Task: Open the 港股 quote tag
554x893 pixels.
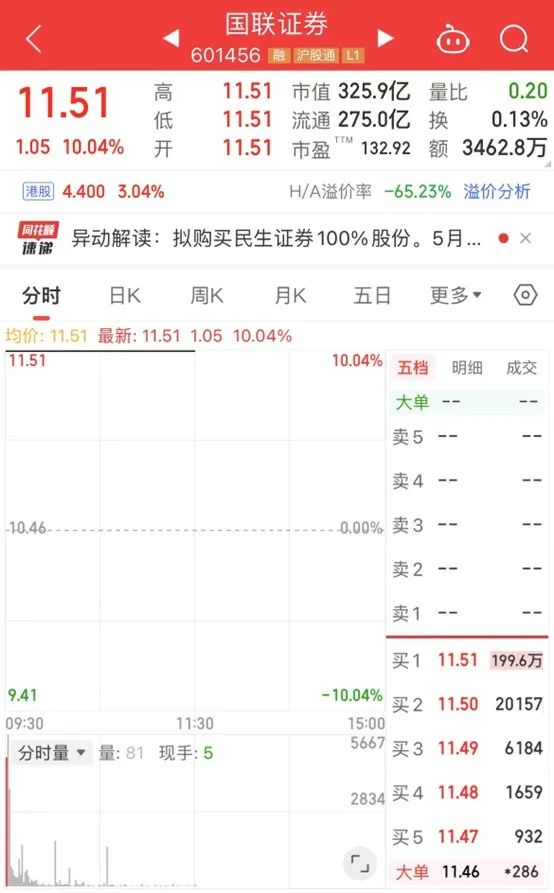Action: click(x=39, y=191)
